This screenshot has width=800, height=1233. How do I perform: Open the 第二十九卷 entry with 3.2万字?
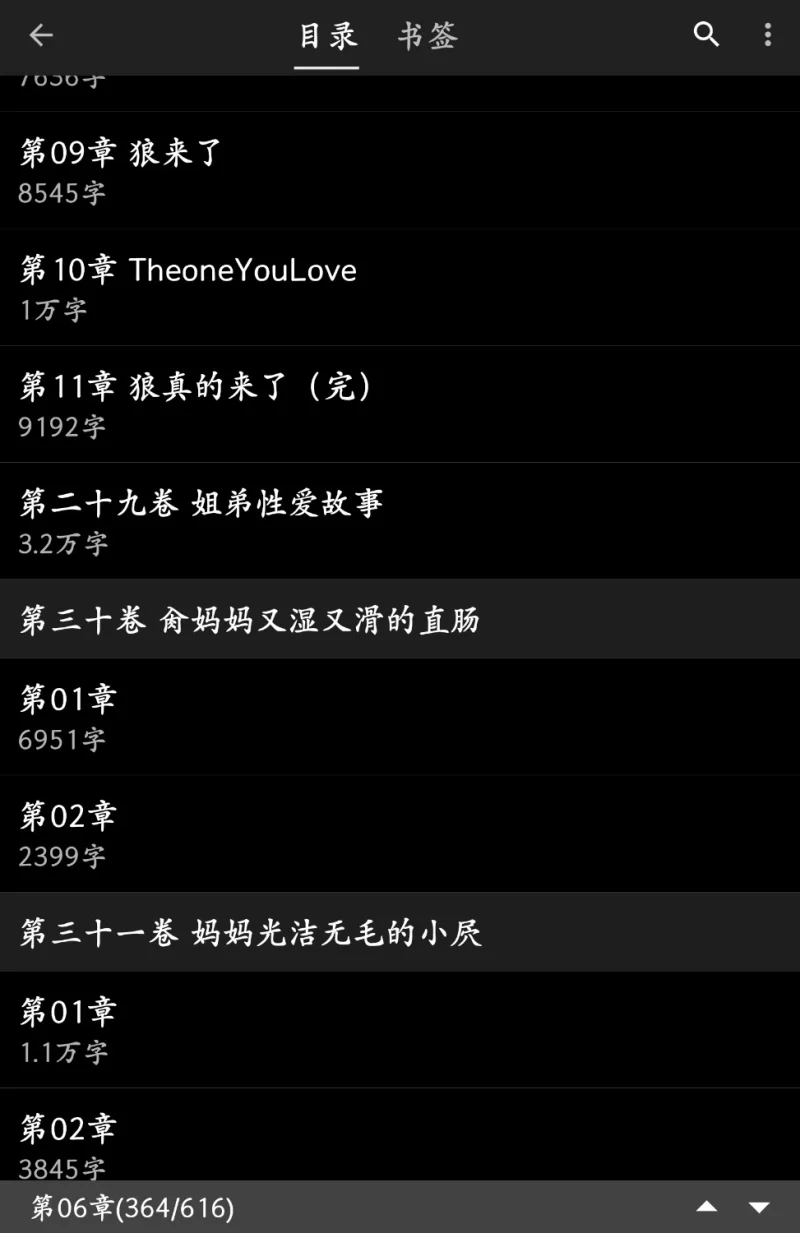(400, 521)
